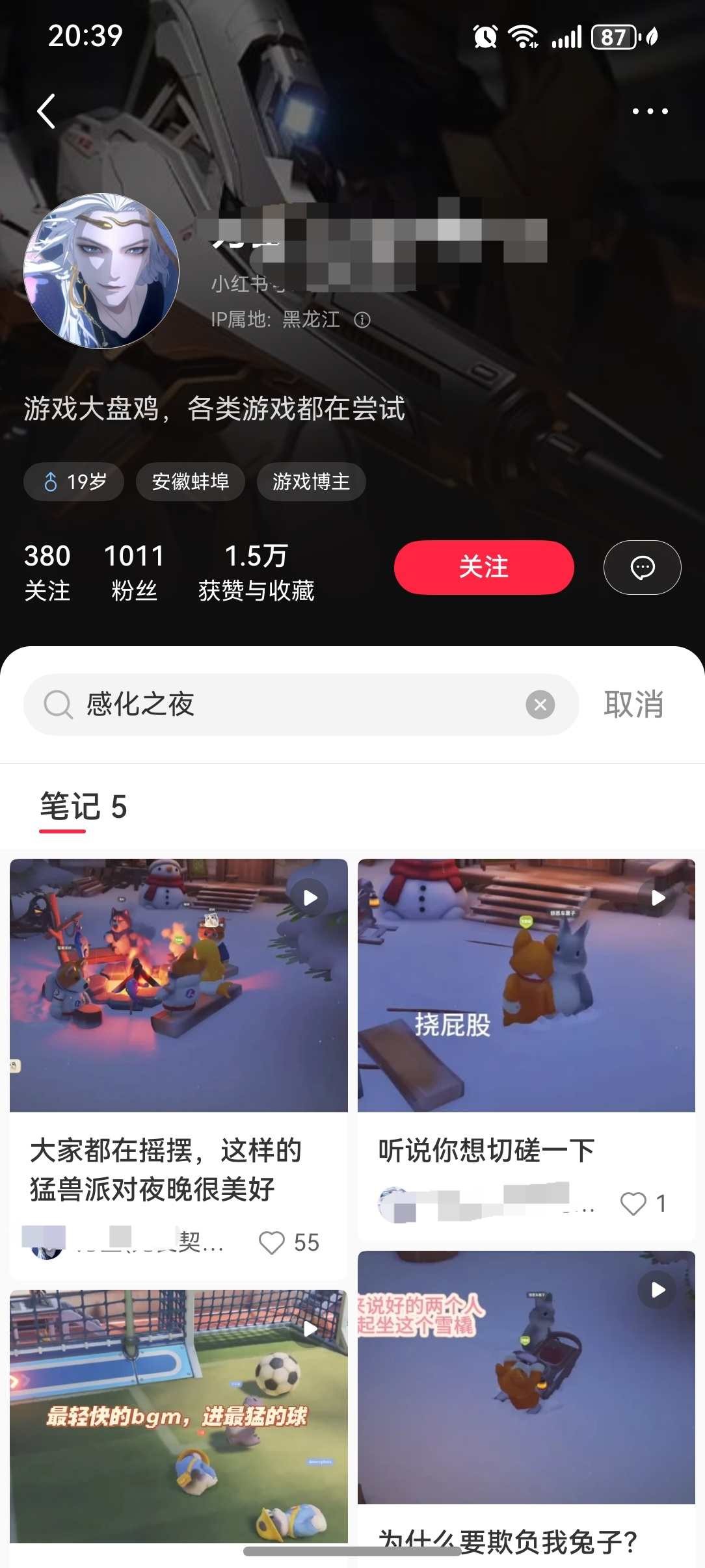Tap the info icon beside IP属地

362,320
